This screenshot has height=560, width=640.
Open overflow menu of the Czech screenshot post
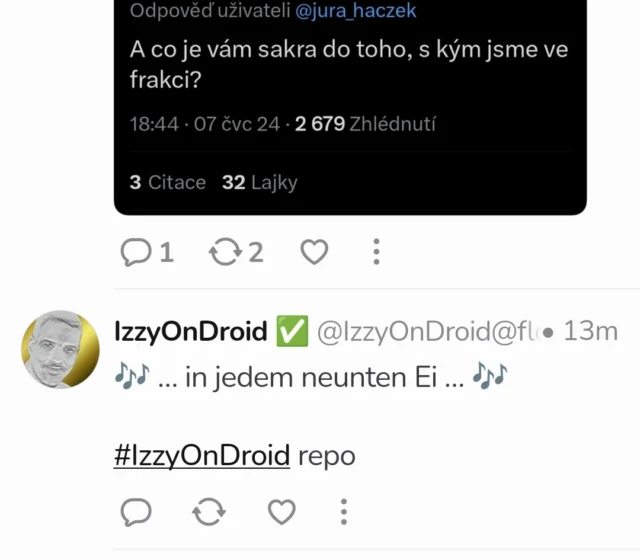[x=376, y=252]
